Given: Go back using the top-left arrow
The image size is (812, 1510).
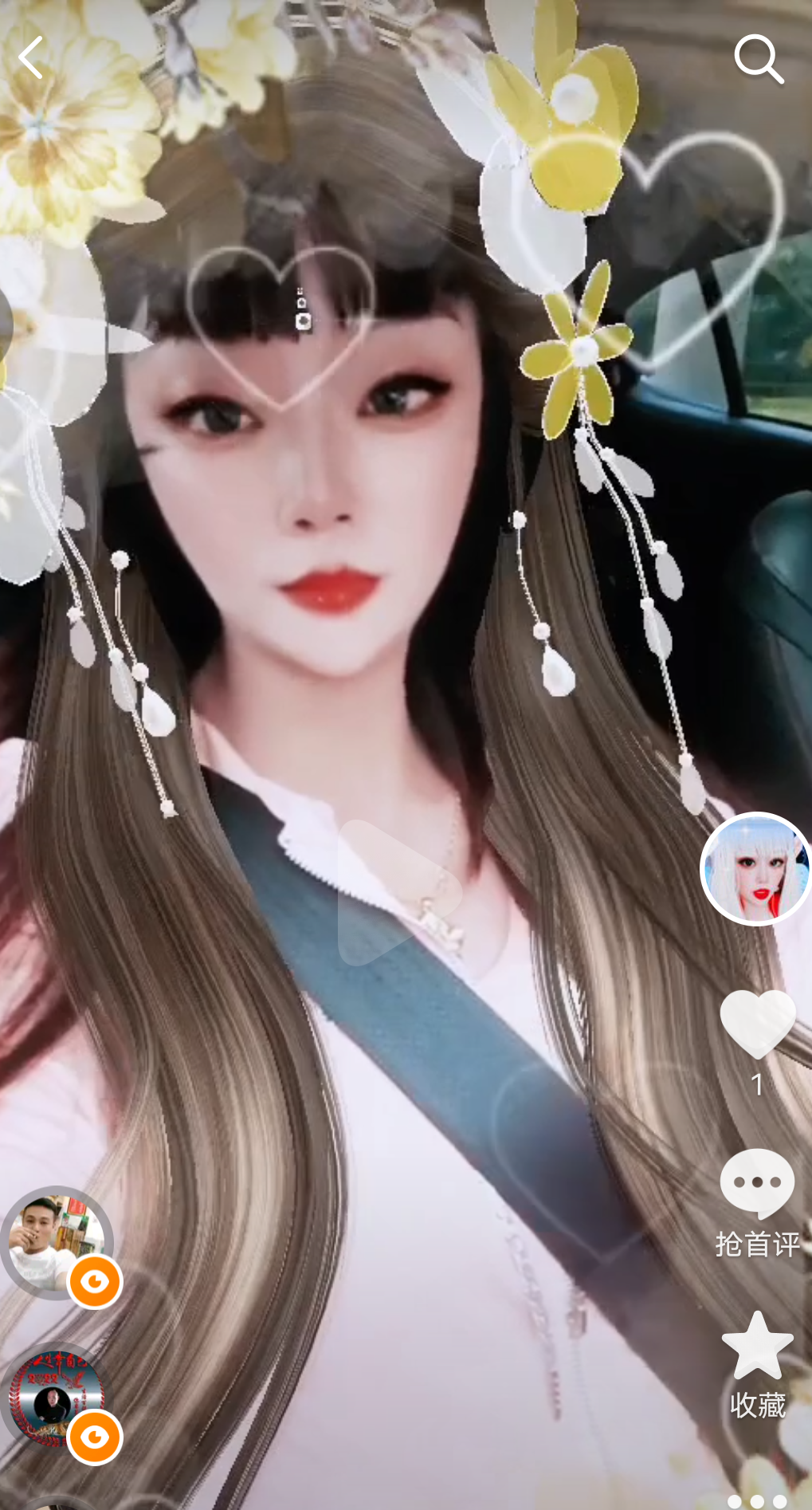Looking at the screenshot, I should point(31,58).
